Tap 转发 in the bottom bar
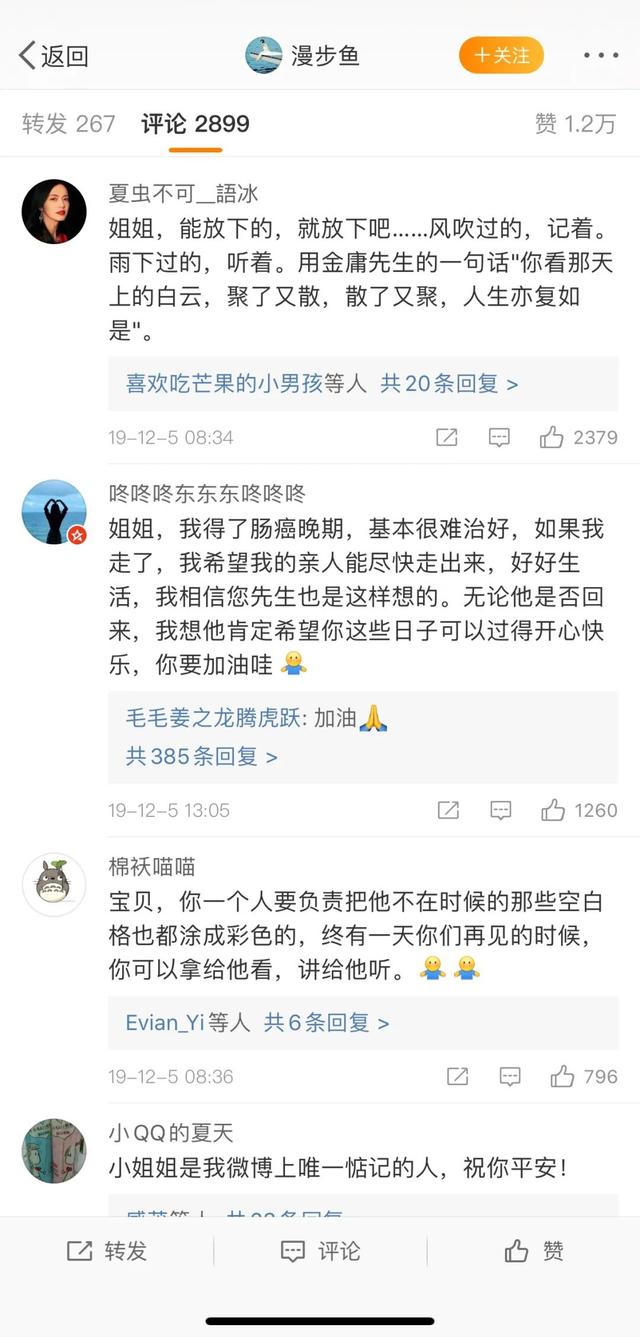 point(106,1251)
